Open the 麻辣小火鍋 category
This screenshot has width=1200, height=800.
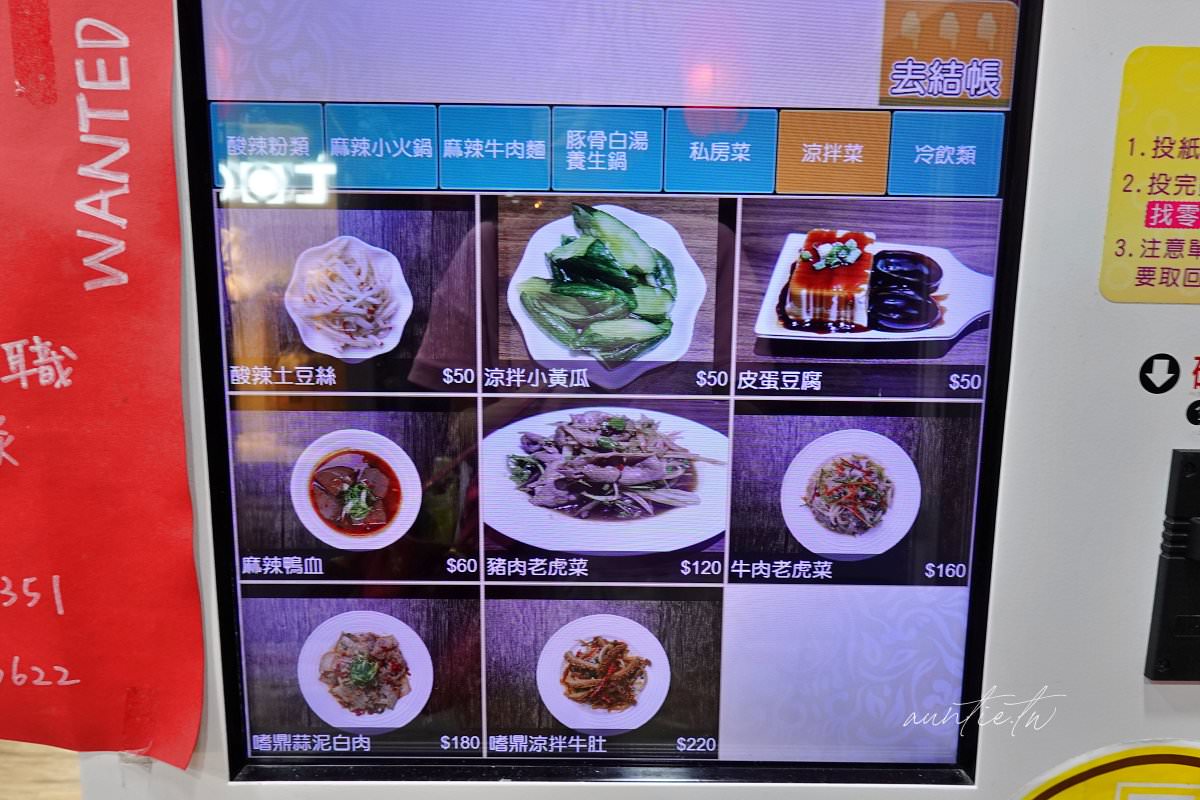coord(381,149)
